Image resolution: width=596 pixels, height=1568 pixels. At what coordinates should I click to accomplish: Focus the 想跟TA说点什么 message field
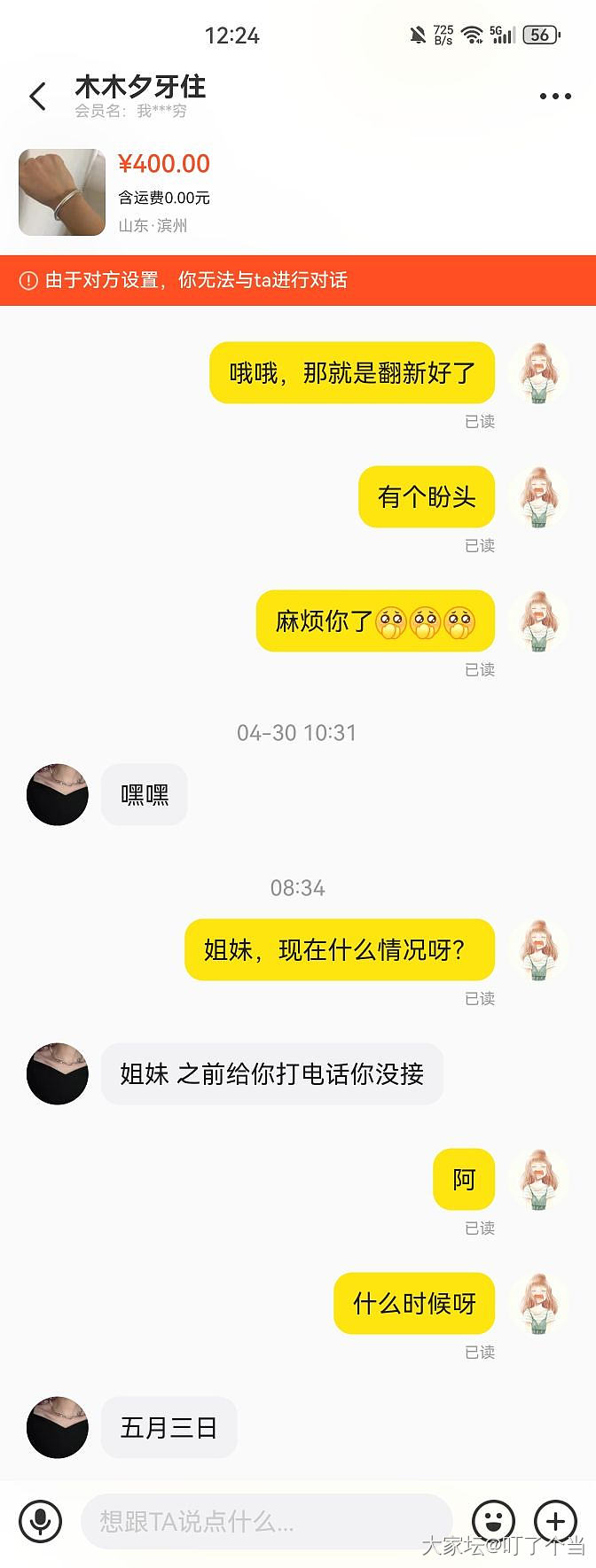pos(266,1521)
